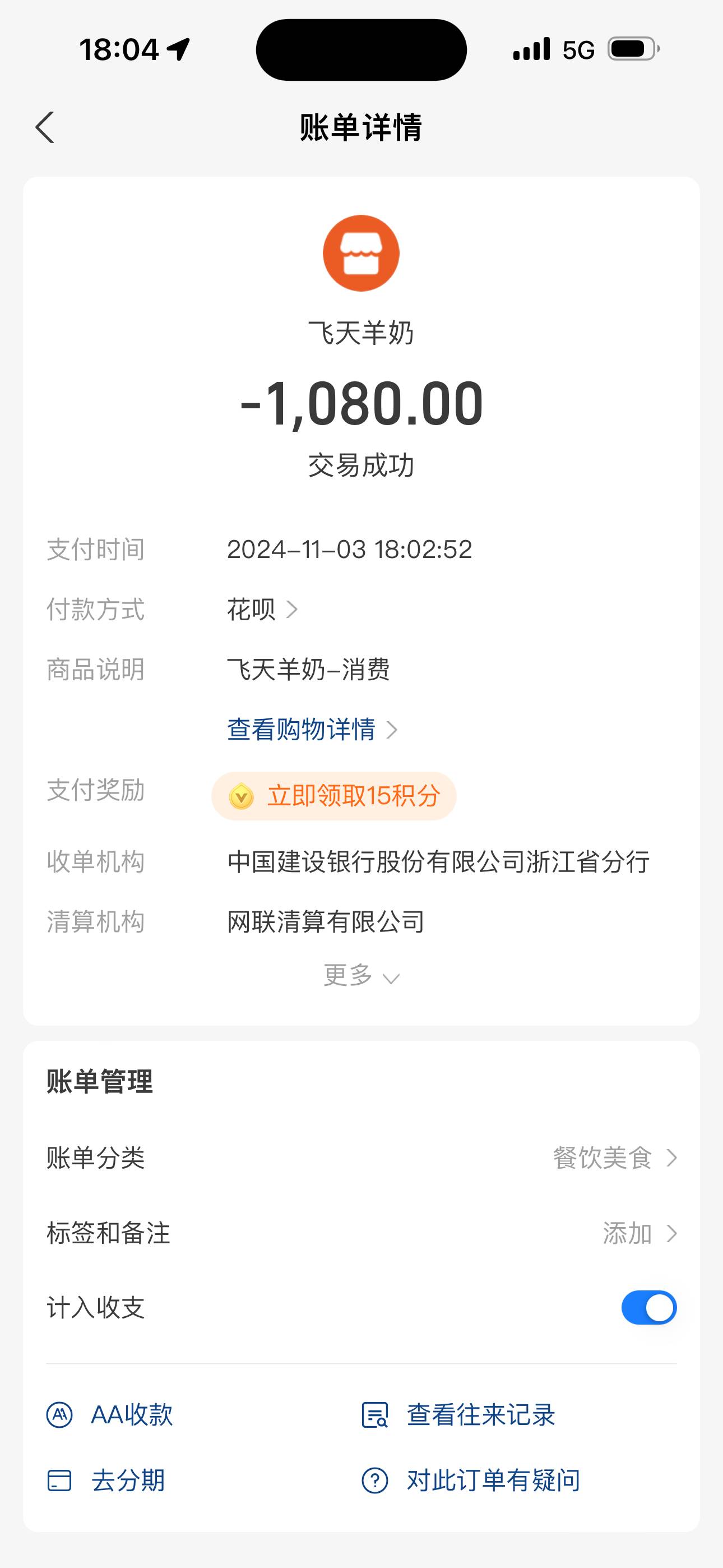Viewport: 723px width, 1568px height.
Task: View 查看购物详情 shopping details
Action: click(312, 729)
